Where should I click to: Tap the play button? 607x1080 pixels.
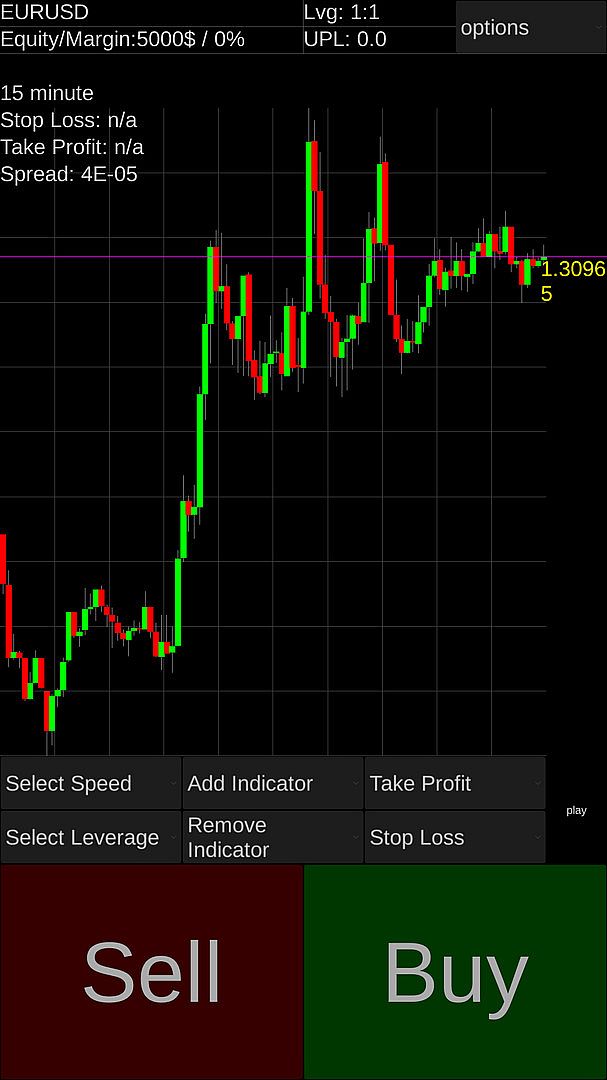coord(576,810)
